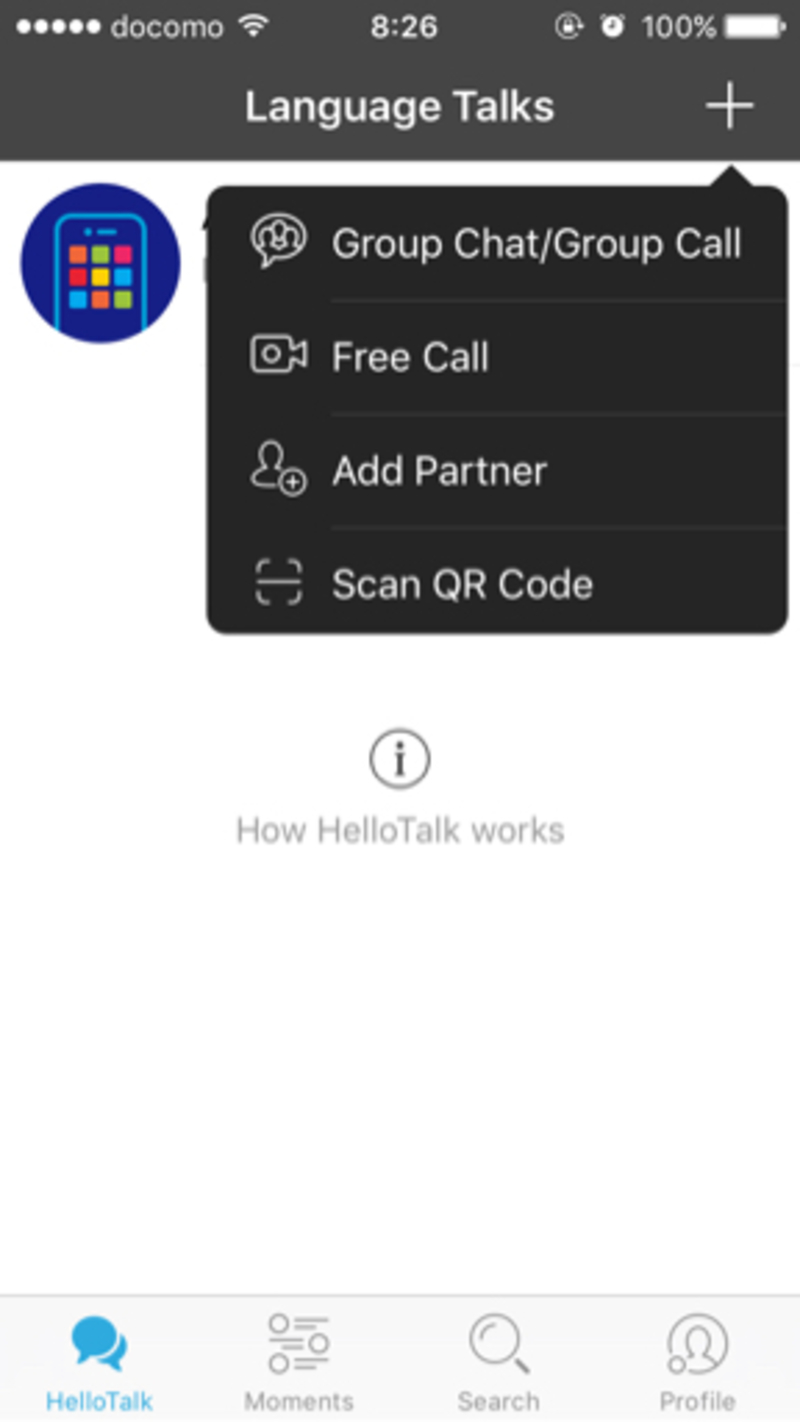Screen dimensions: 800x1422
Task: Switch to the HelloTalk tab
Action: [99, 1362]
